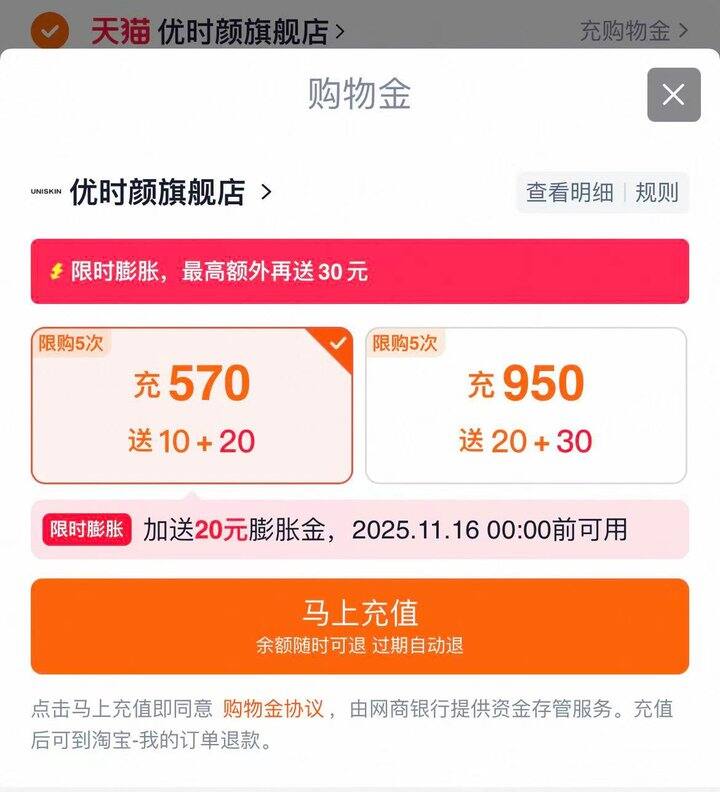720x792 pixels.
Task: Select the 充570 recharge option
Action: (191, 405)
